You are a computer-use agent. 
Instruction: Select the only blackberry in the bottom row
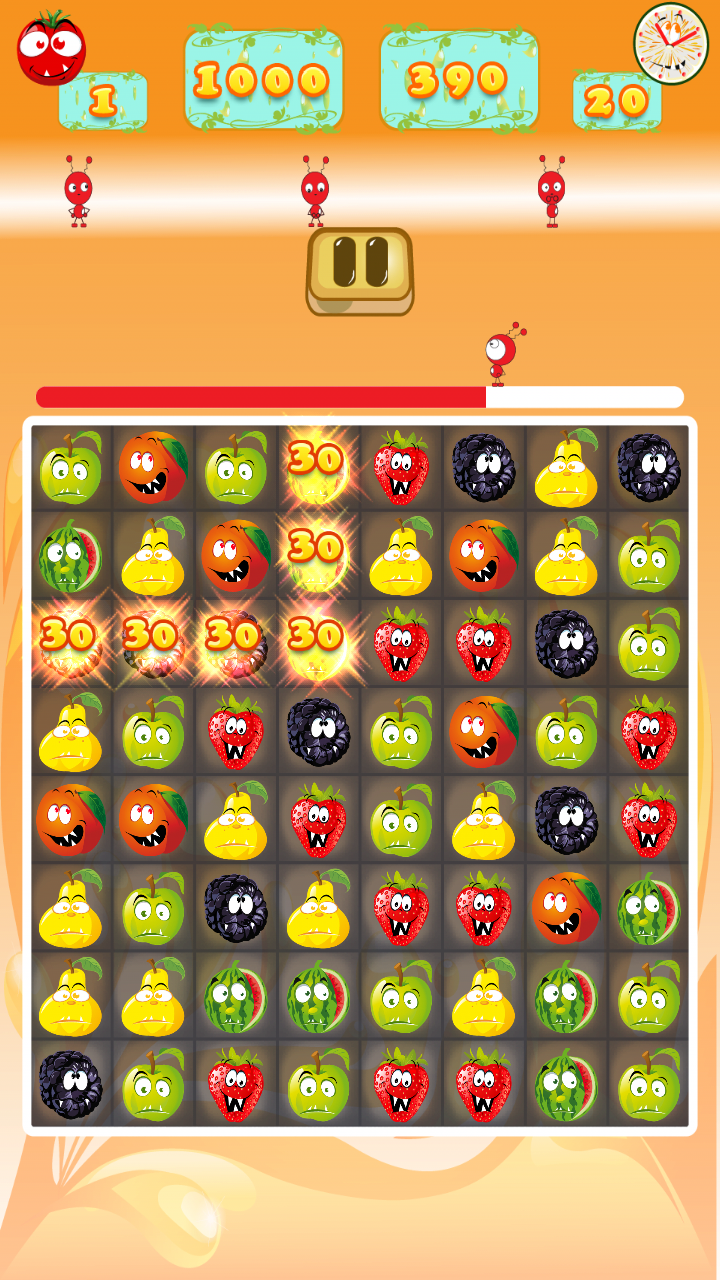[x=70, y=1085]
